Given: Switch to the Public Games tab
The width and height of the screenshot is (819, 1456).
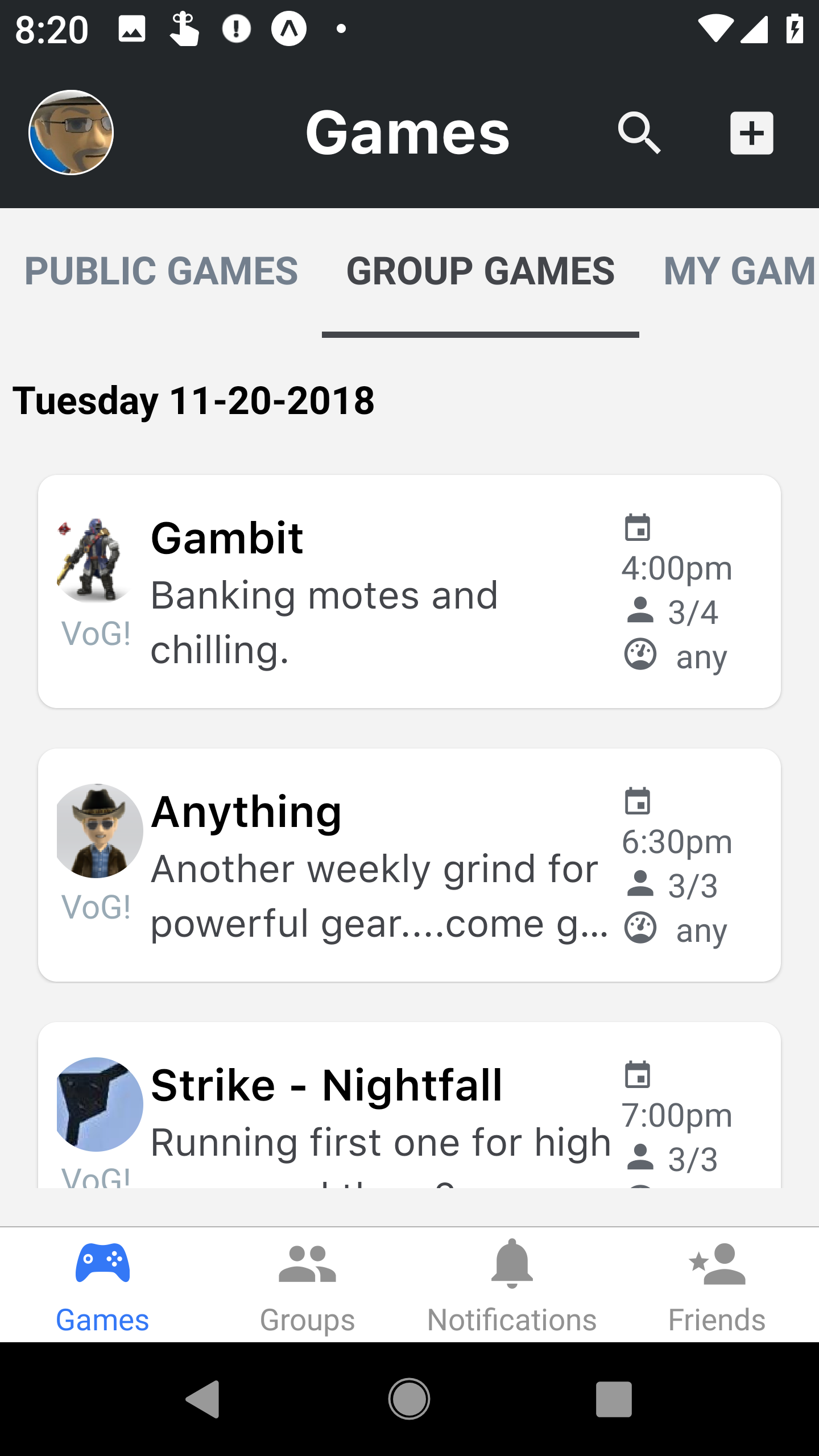Looking at the screenshot, I should [x=161, y=271].
